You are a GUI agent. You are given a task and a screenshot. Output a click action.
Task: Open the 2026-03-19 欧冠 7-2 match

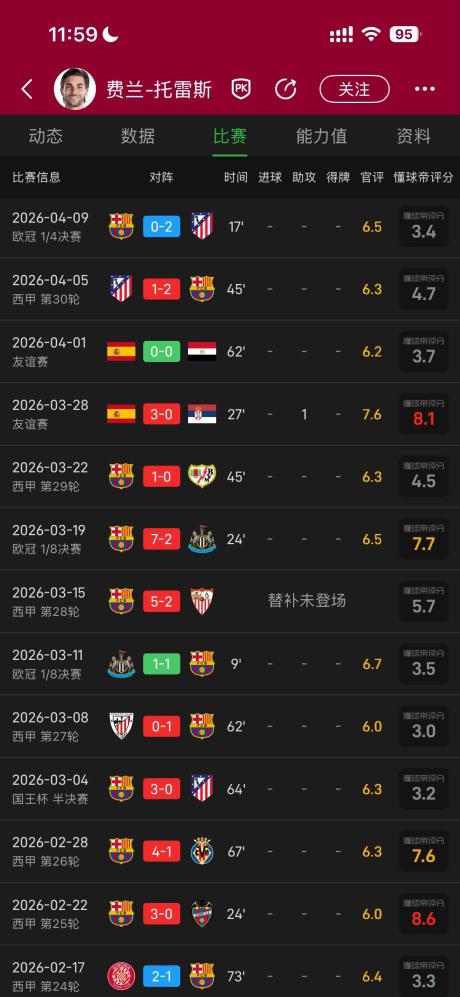(230, 539)
